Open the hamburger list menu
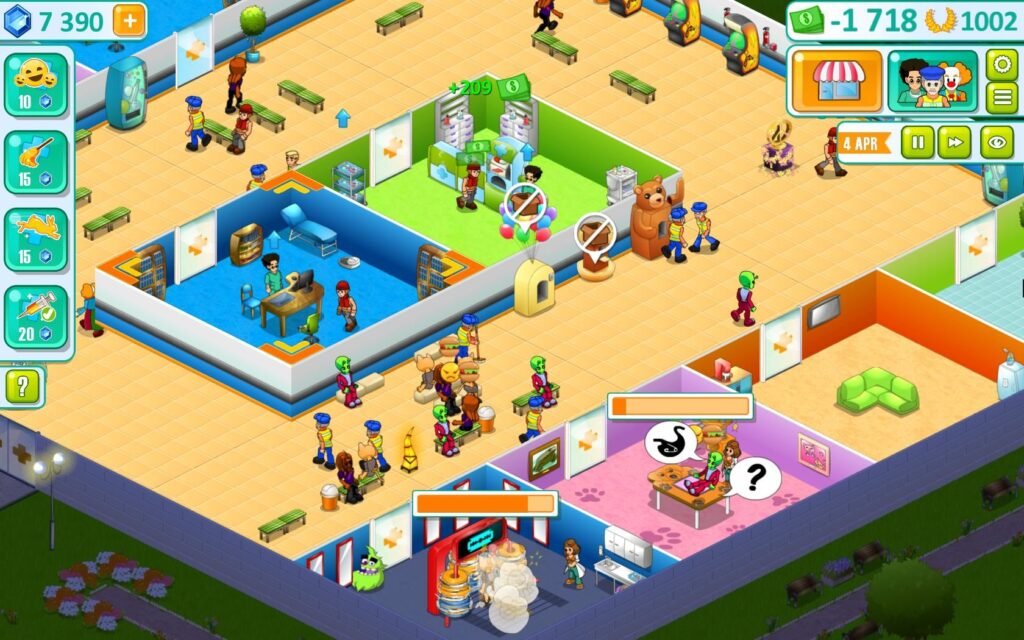 click(1001, 98)
